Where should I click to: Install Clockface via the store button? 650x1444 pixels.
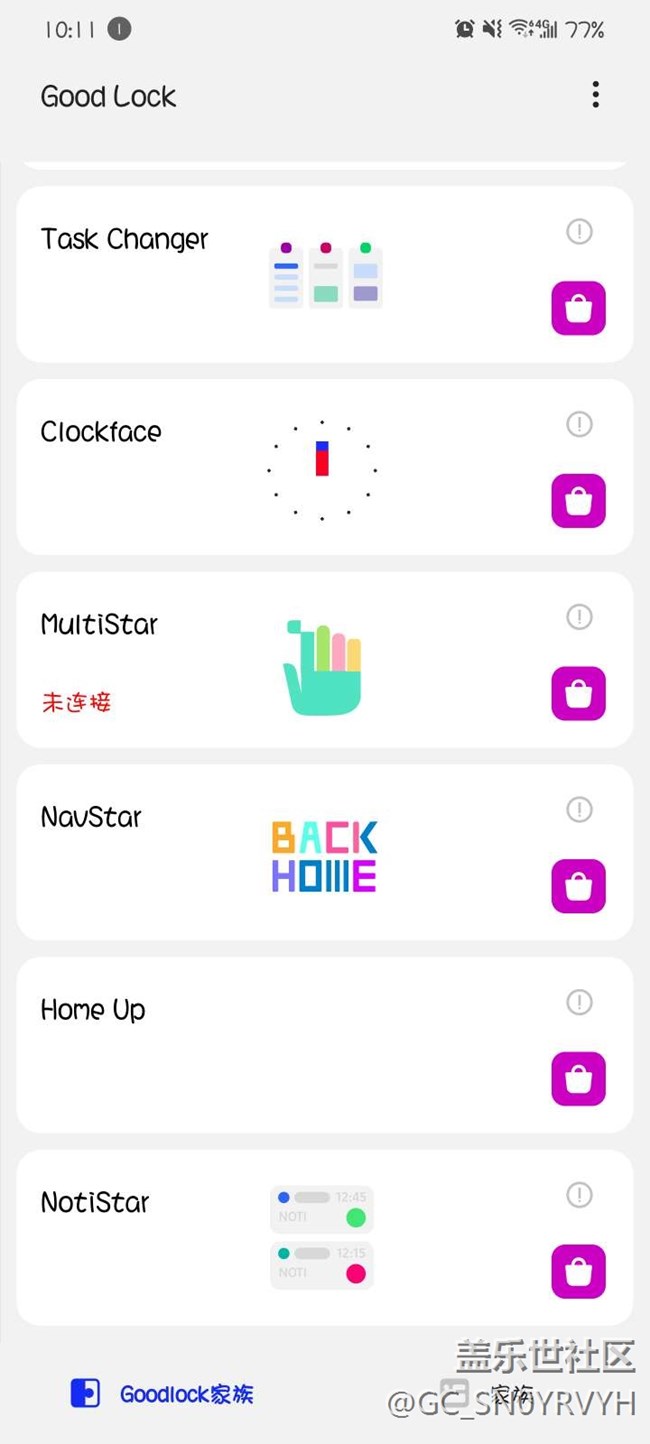click(578, 501)
